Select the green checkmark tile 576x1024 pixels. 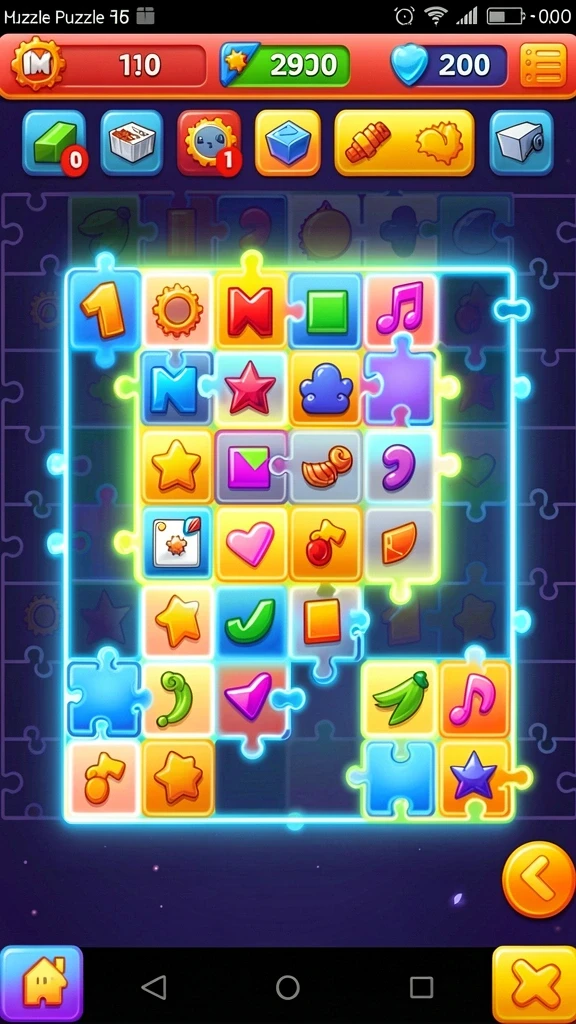point(251,622)
